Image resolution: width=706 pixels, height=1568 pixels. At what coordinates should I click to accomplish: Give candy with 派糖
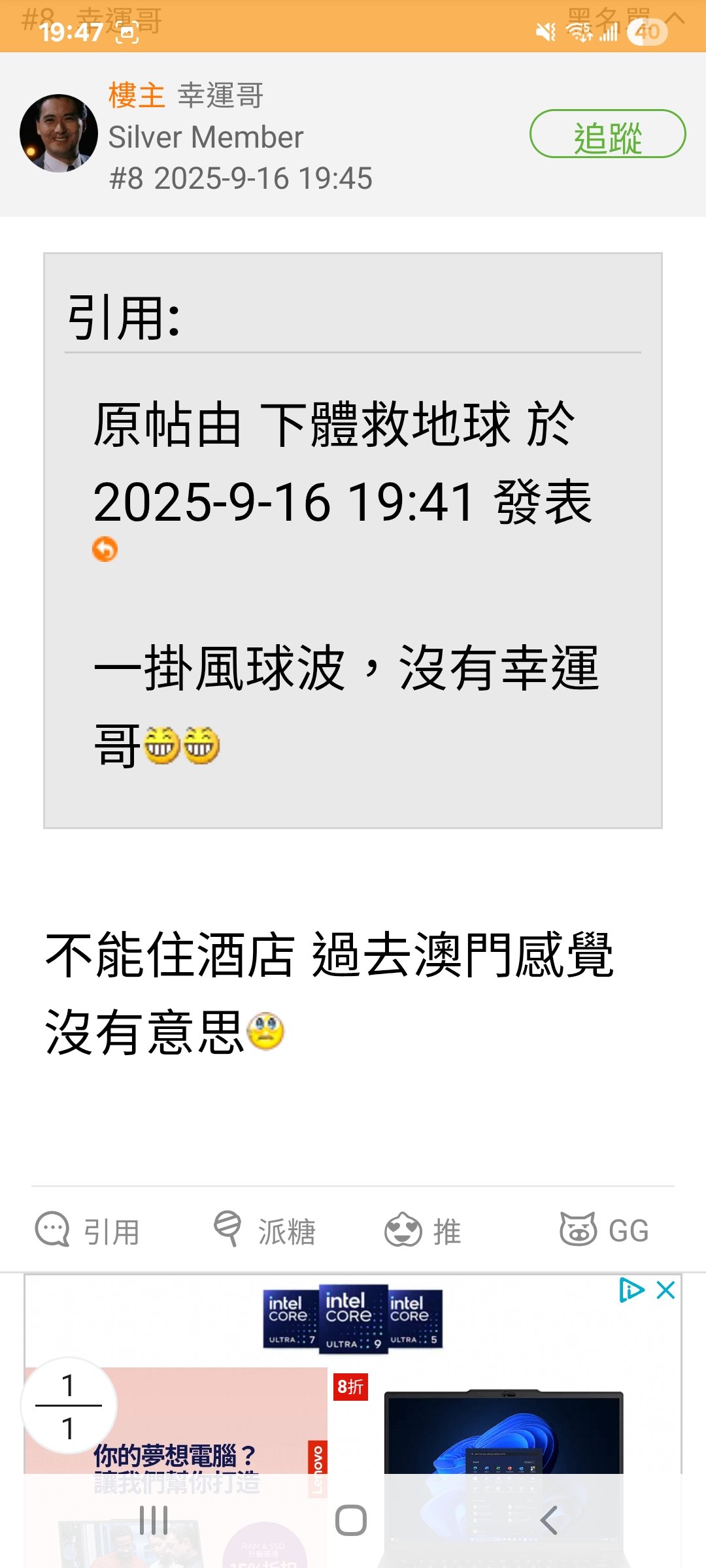[x=265, y=1231]
